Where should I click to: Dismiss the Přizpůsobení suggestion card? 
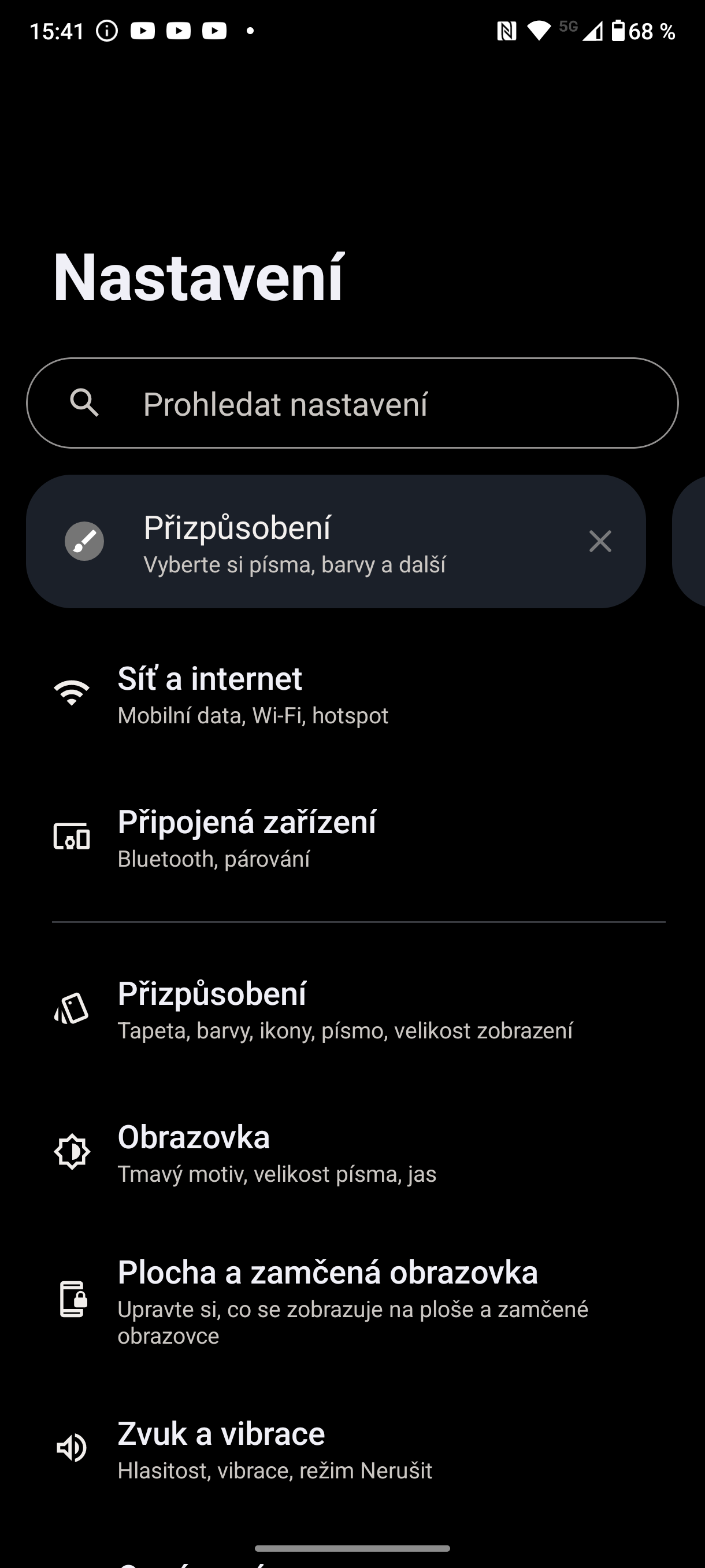(x=600, y=541)
